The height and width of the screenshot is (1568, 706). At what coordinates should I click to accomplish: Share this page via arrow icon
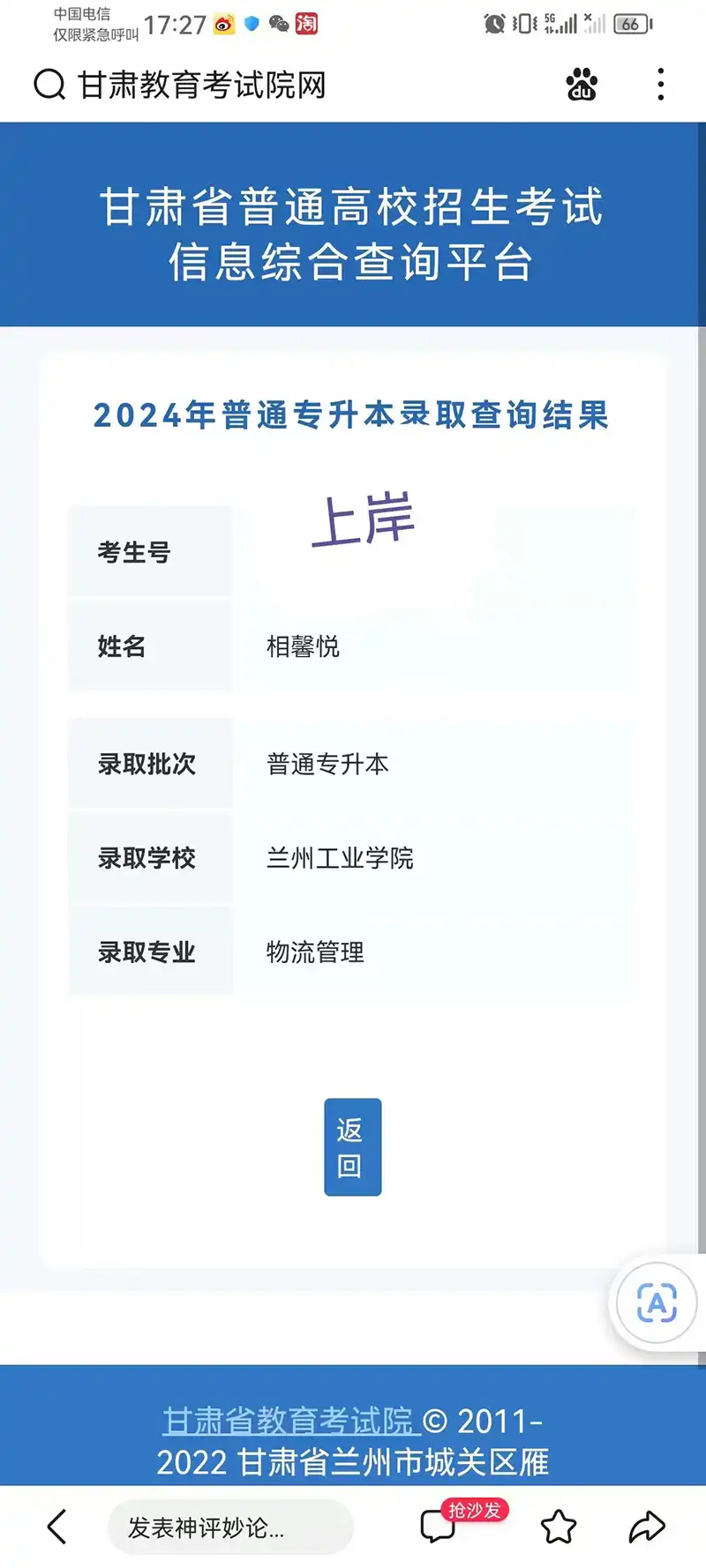pyautogui.click(x=646, y=1527)
